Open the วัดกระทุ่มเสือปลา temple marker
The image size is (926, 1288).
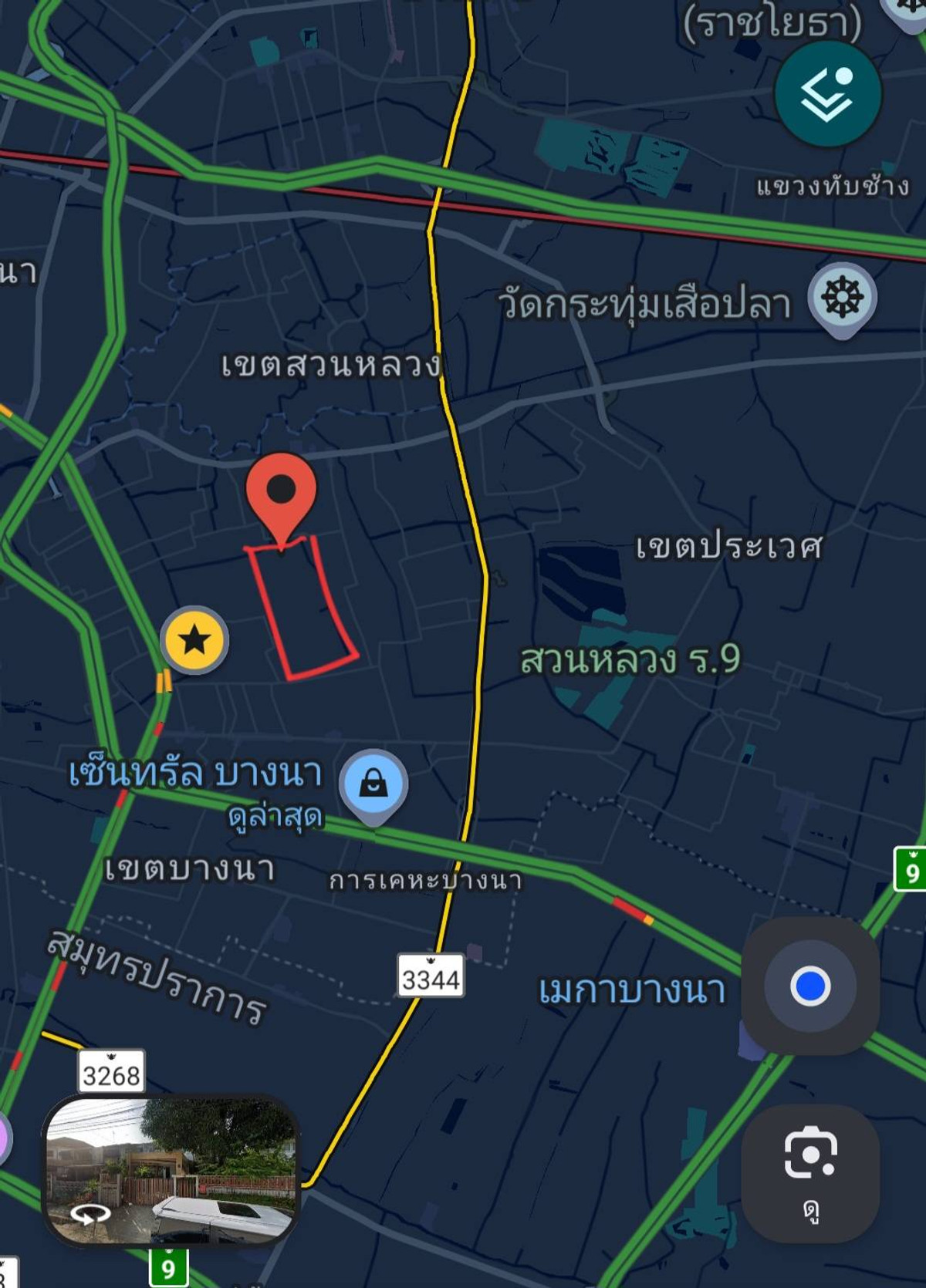click(842, 297)
